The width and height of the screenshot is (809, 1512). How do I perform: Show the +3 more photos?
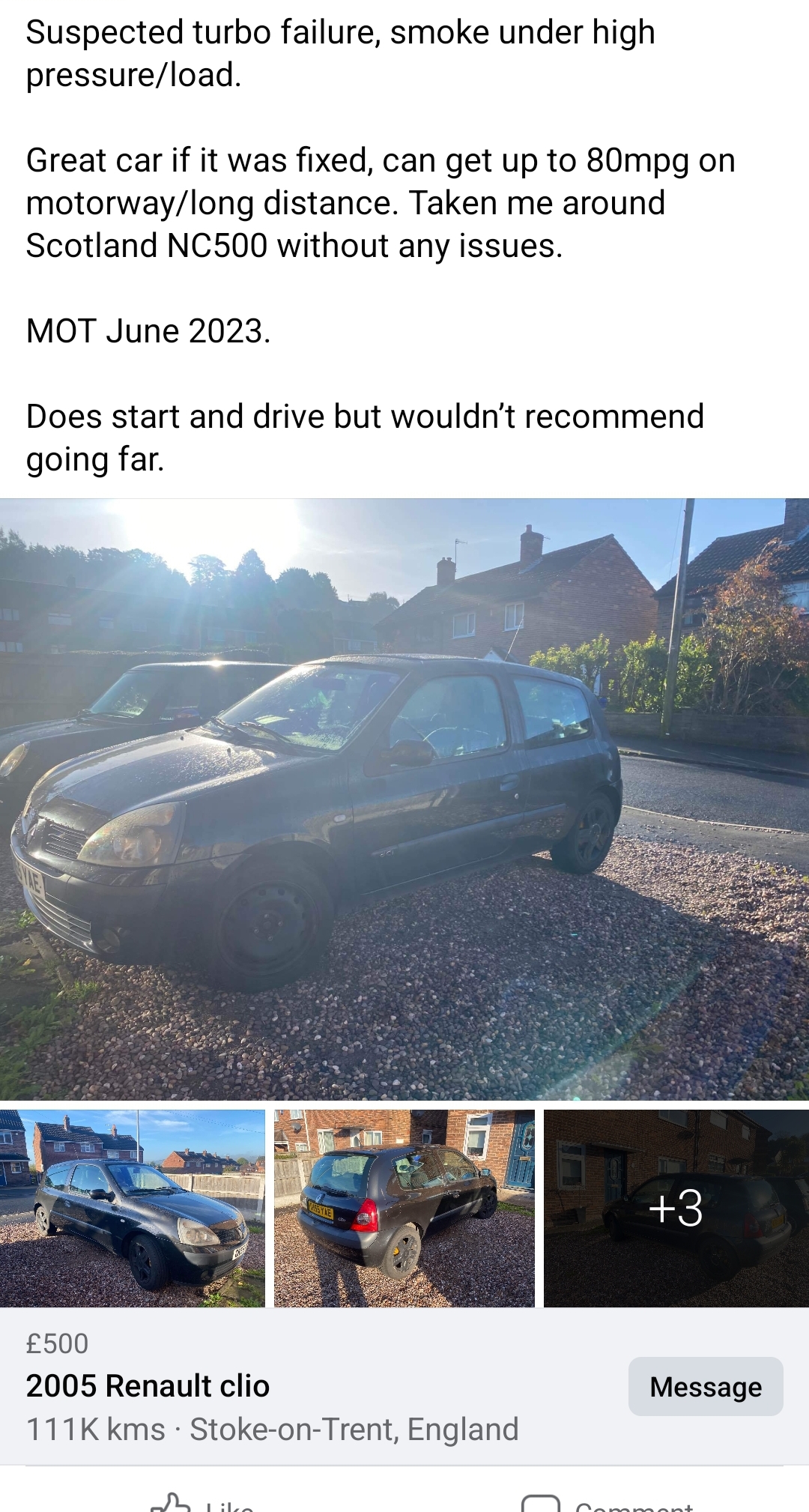(676, 1208)
